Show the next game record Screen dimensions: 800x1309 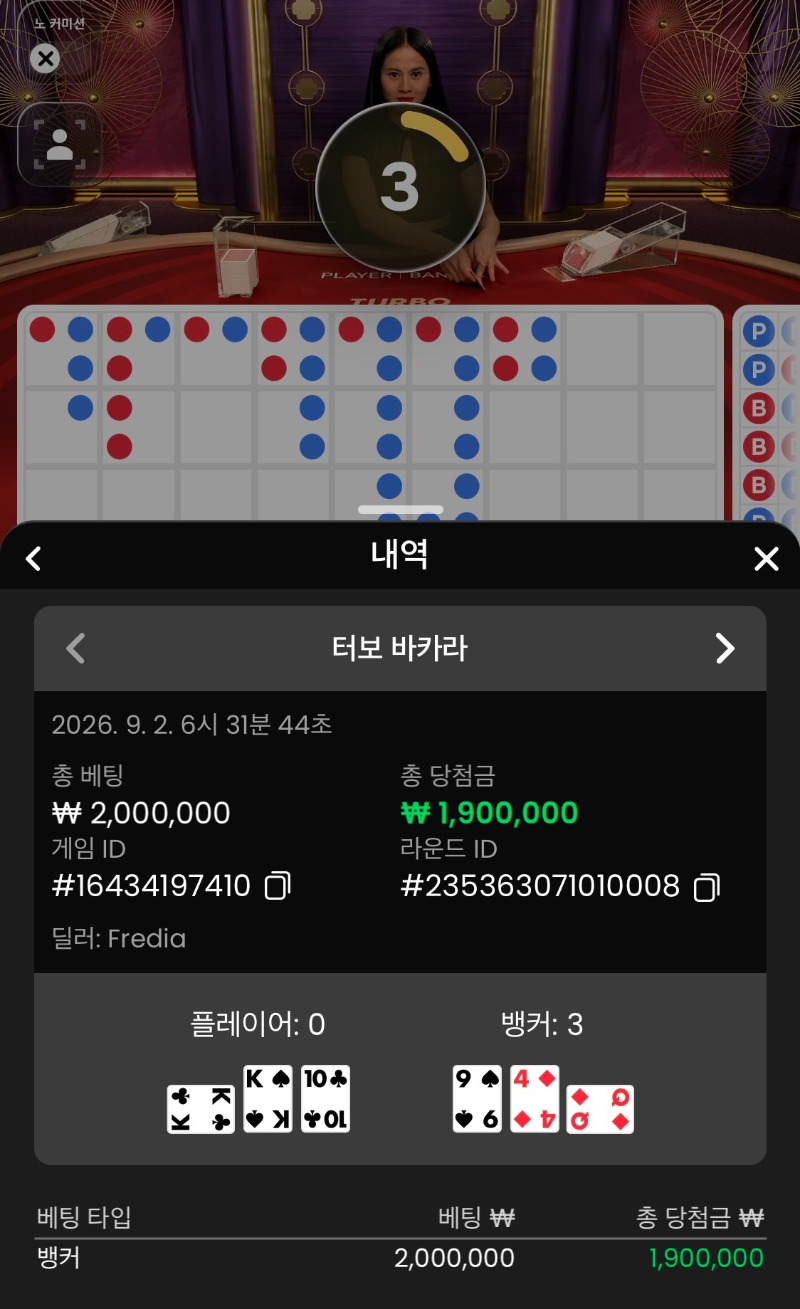click(x=725, y=648)
